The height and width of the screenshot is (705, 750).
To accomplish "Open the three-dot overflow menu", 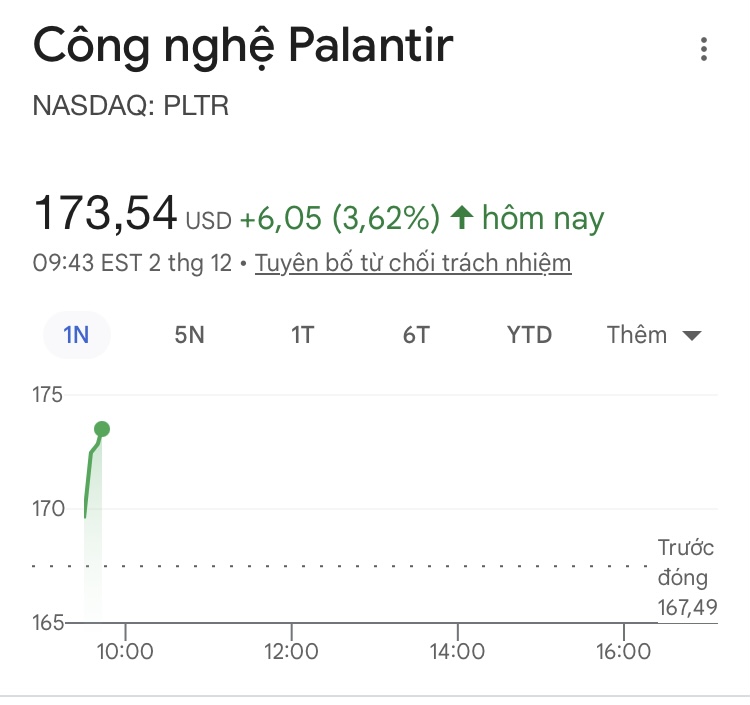I will point(704,49).
